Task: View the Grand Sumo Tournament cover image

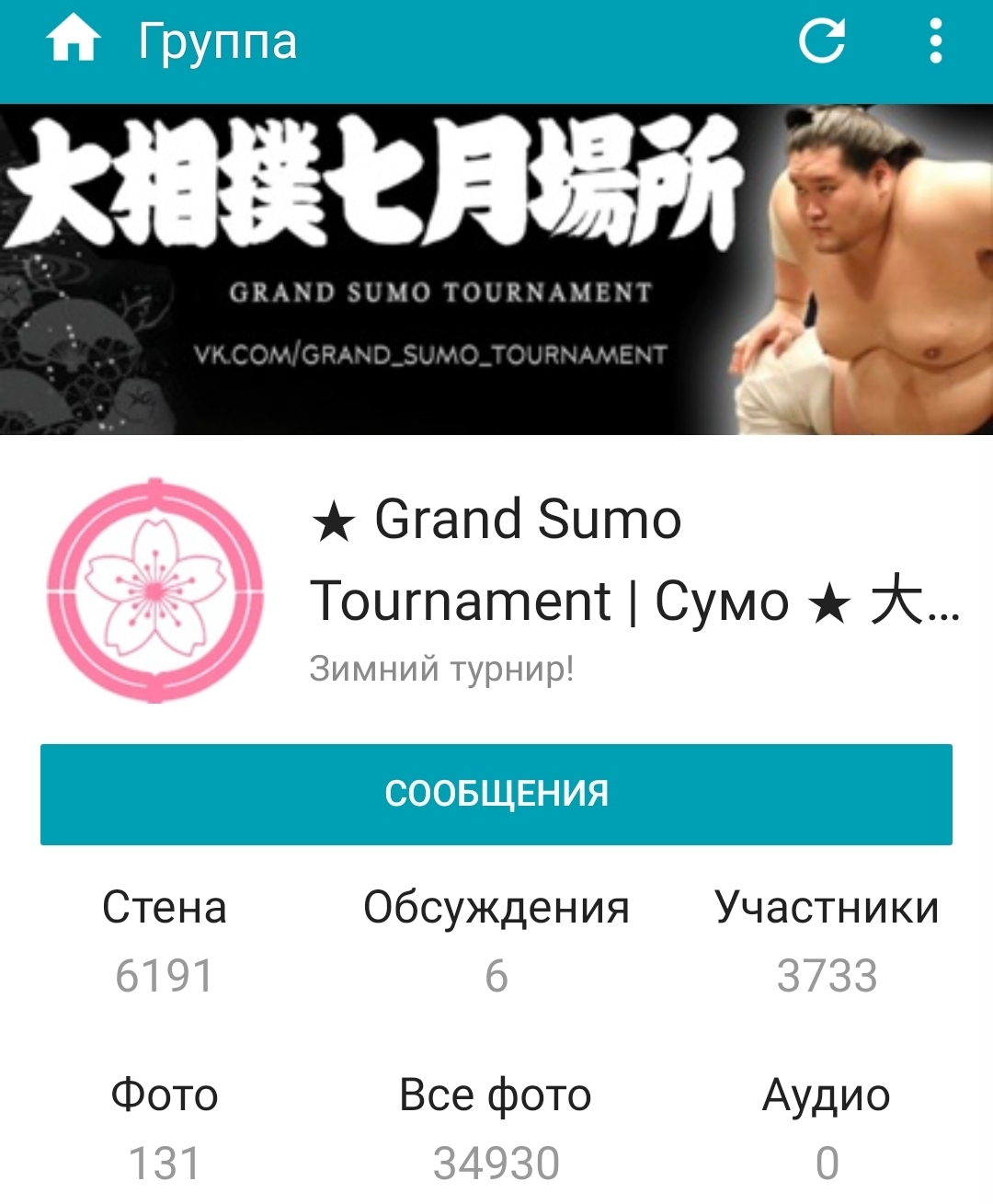Action: coord(496,269)
